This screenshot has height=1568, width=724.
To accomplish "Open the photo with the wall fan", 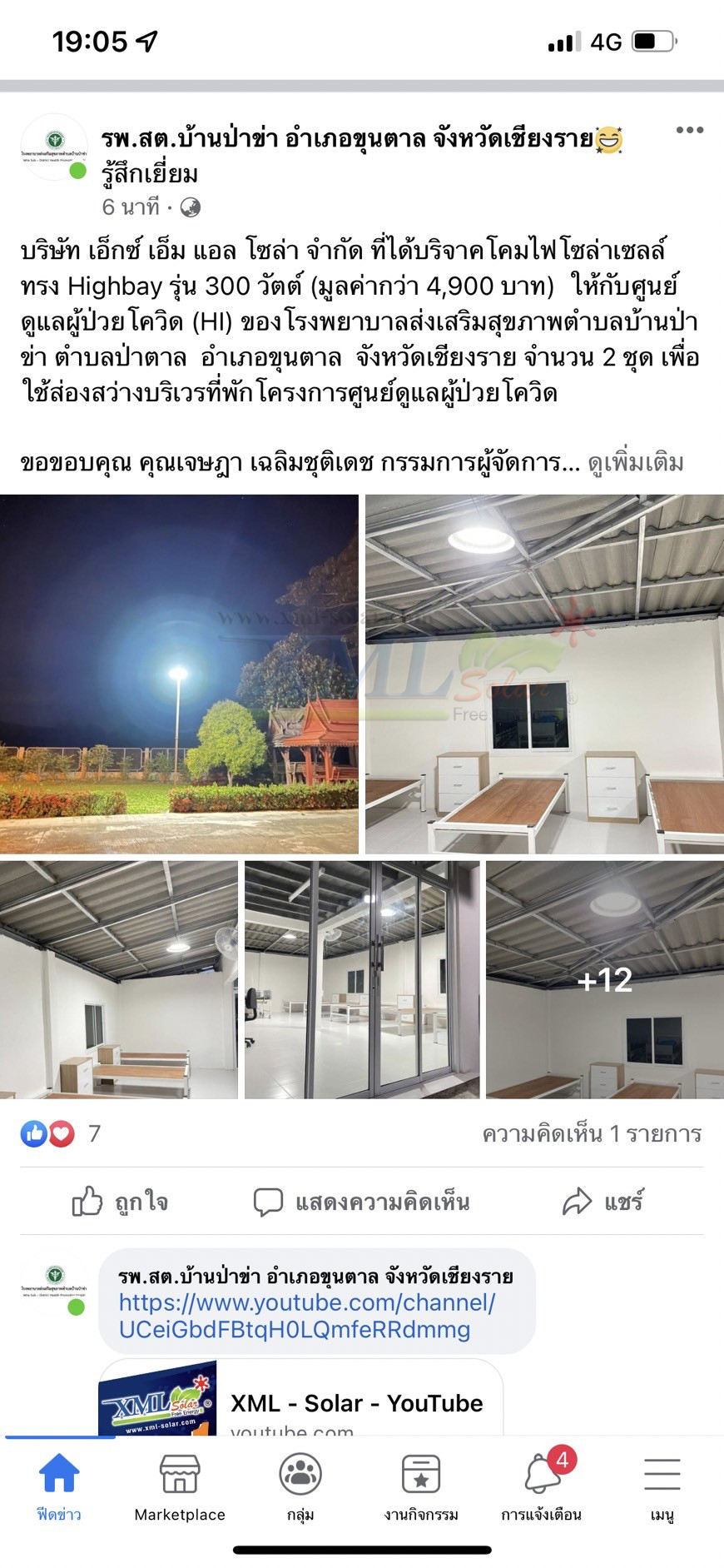I will click(x=118, y=979).
